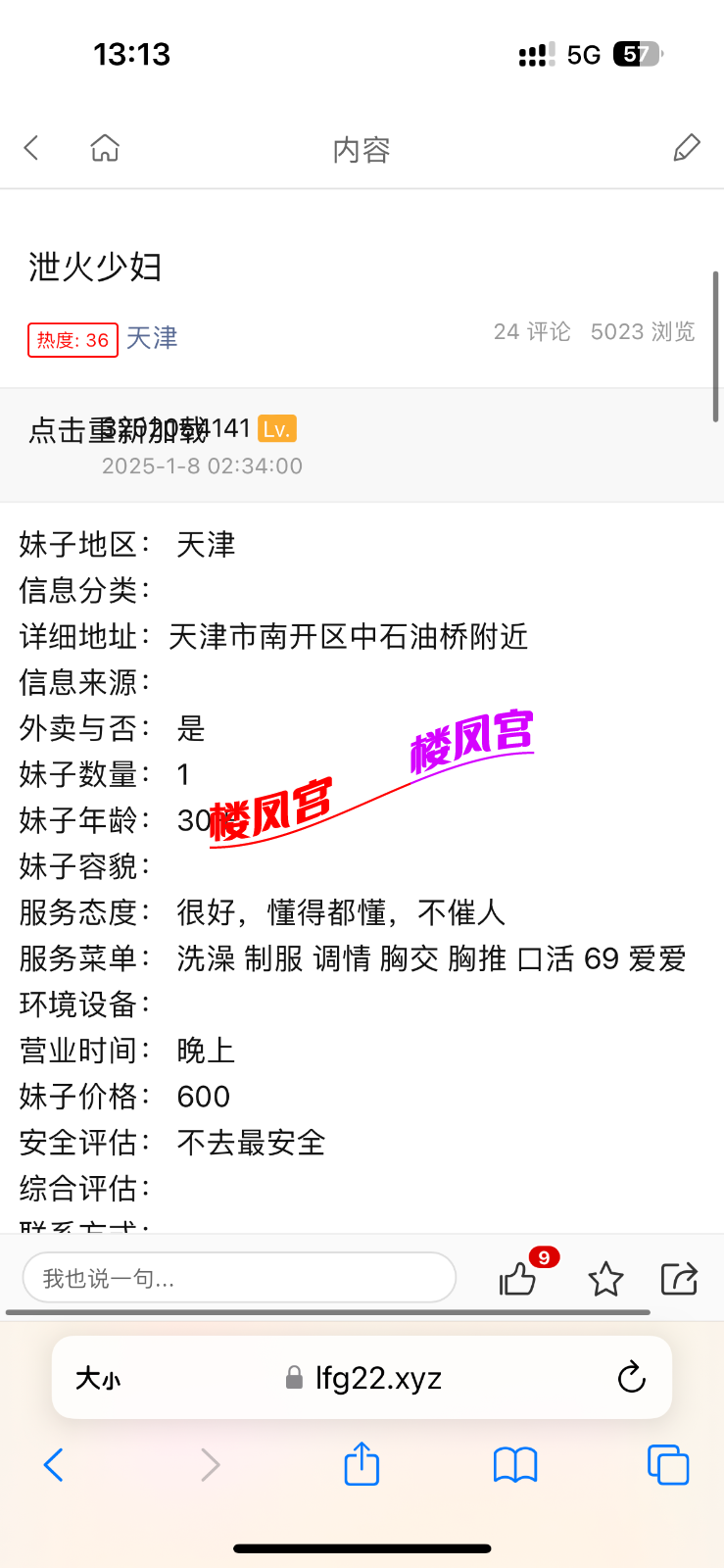Tap the home icon in the top bar
724x1568 pixels.
point(104,147)
